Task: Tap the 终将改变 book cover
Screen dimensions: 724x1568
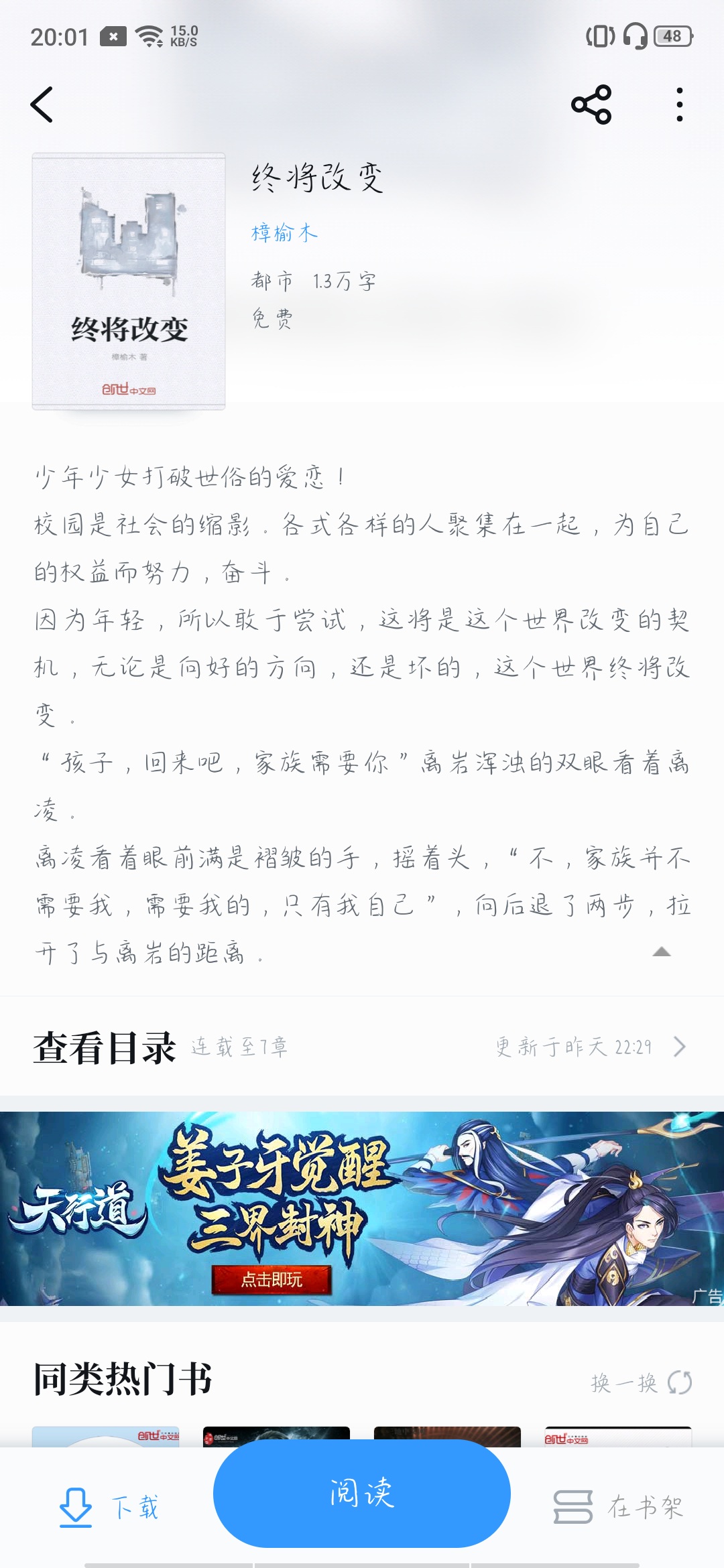Action: click(x=129, y=281)
